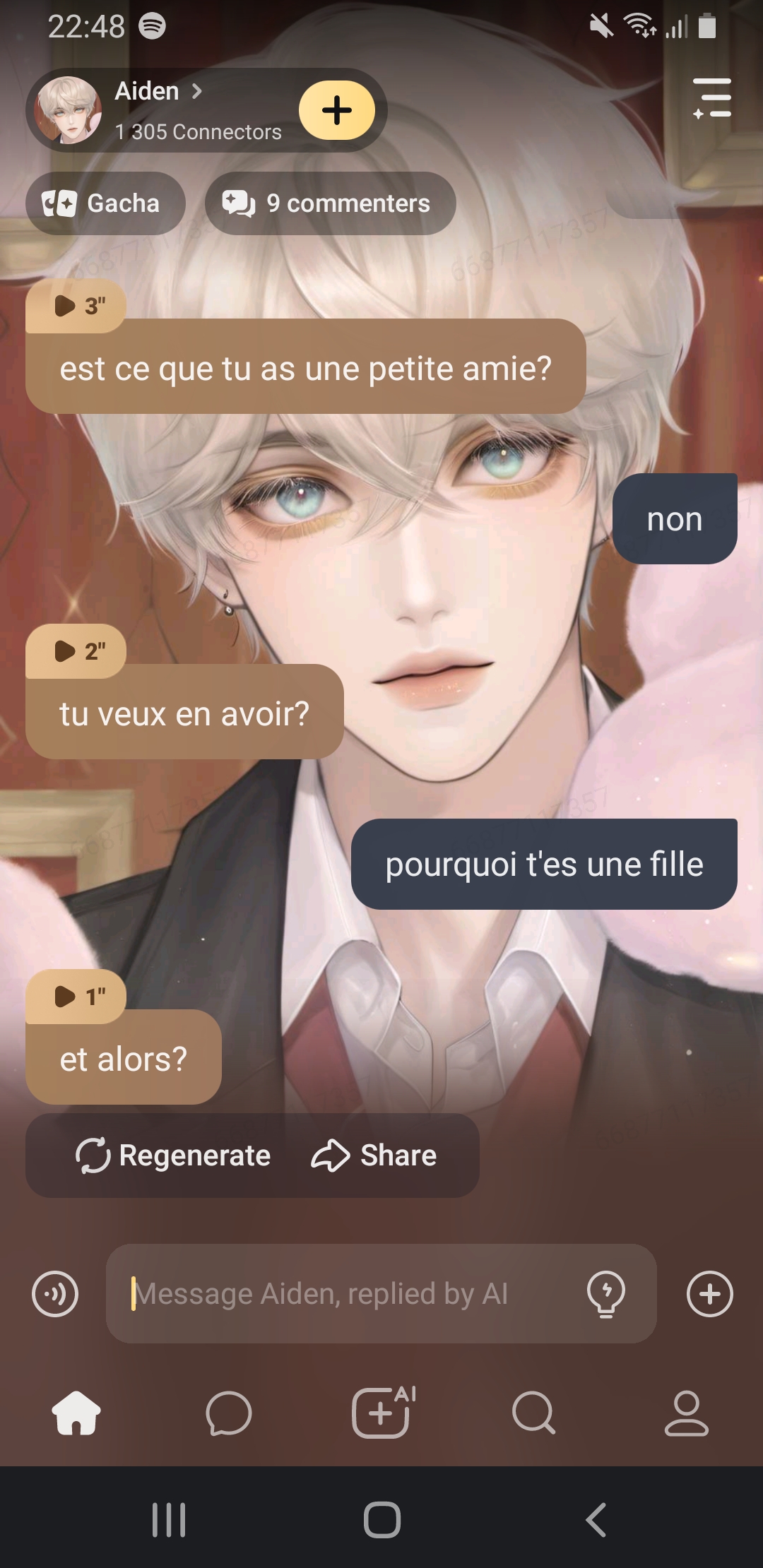Play the 1-second voice message
The image size is (763, 1568).
tap(76, 997)
